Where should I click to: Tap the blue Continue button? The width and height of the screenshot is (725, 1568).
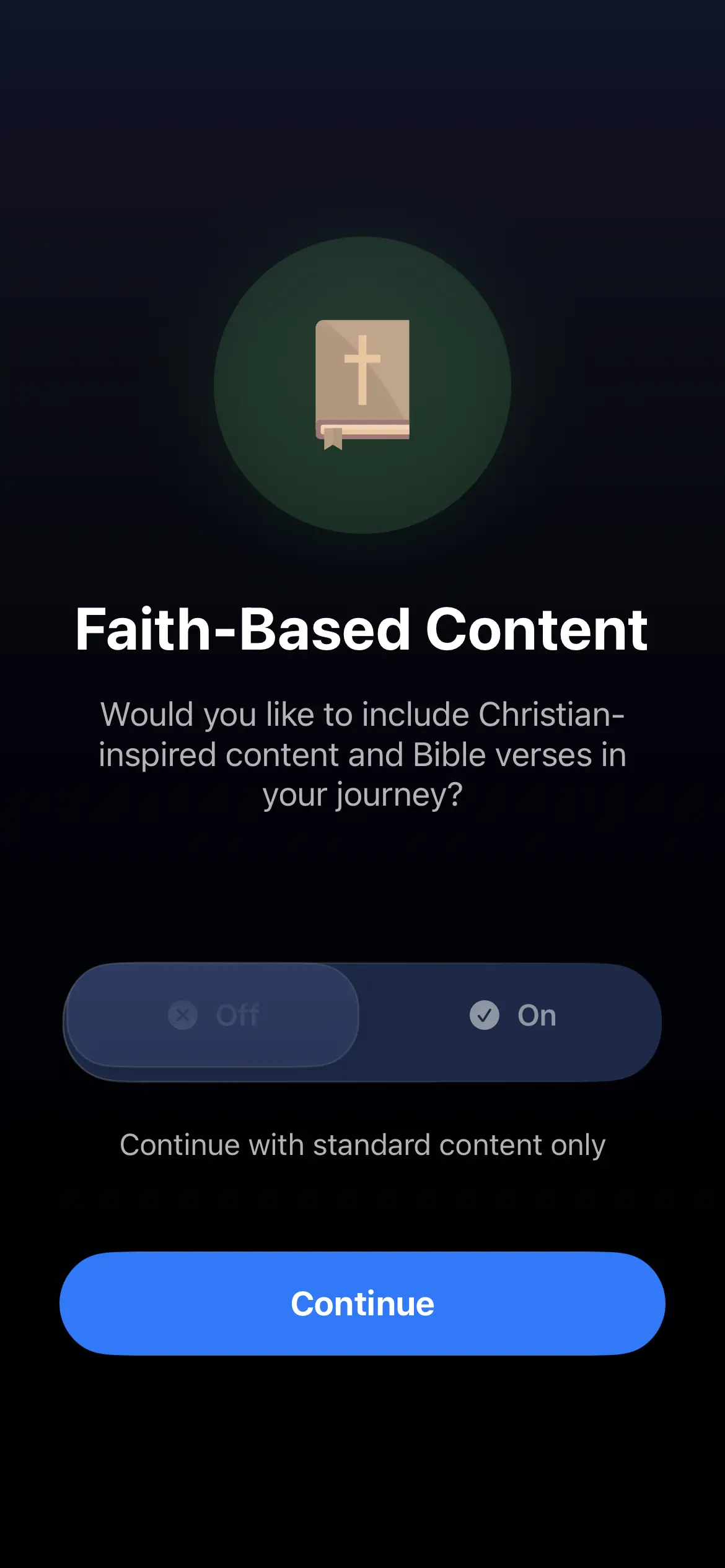(362, 1304)
